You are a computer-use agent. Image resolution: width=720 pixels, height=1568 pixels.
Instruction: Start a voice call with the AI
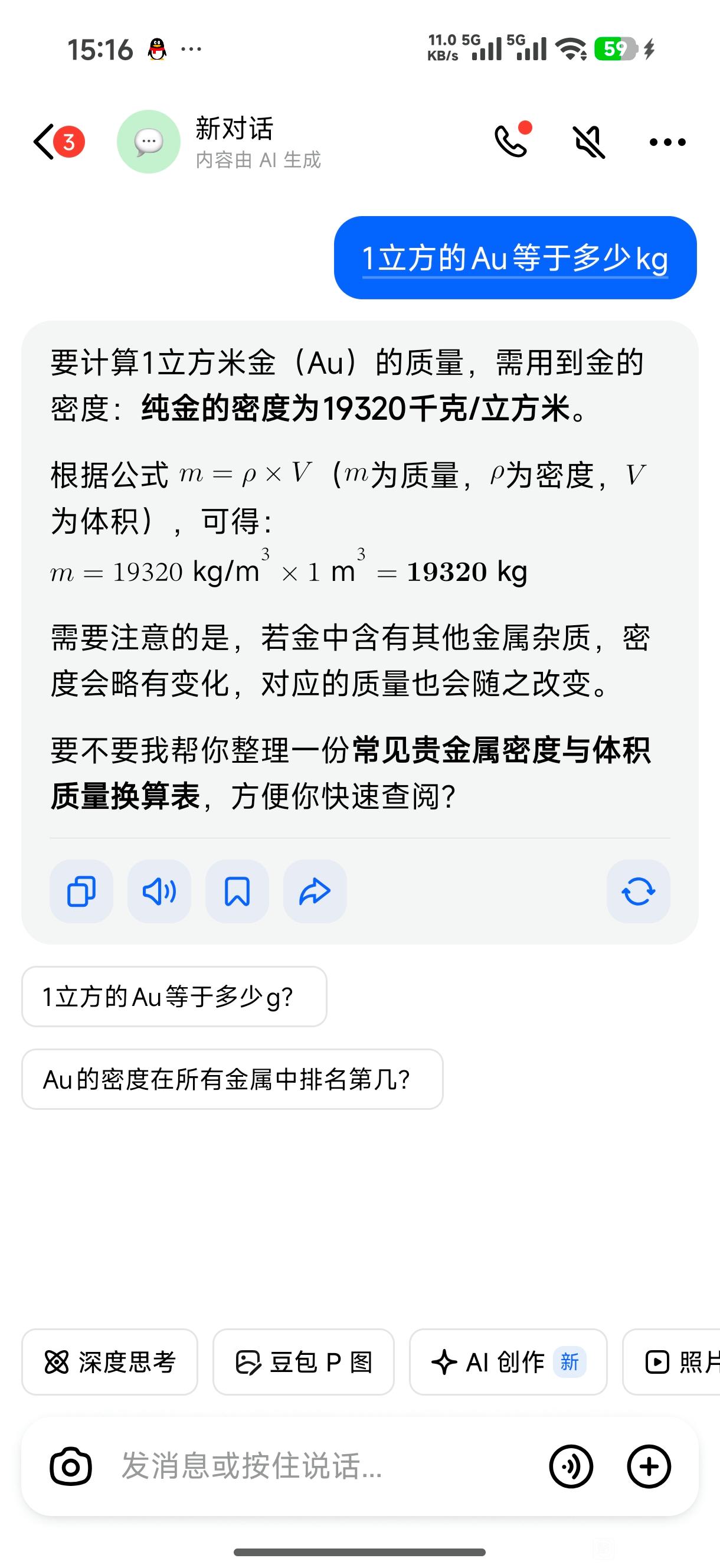click(x=511, y=141)
